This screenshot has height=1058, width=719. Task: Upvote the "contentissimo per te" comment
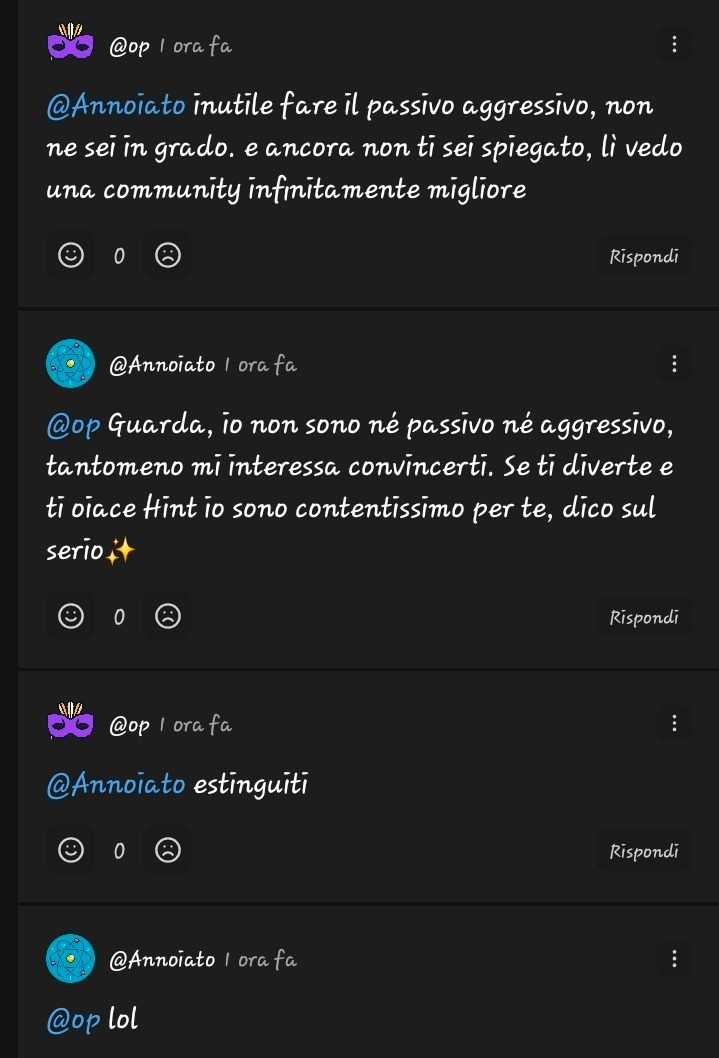(71, 616)
